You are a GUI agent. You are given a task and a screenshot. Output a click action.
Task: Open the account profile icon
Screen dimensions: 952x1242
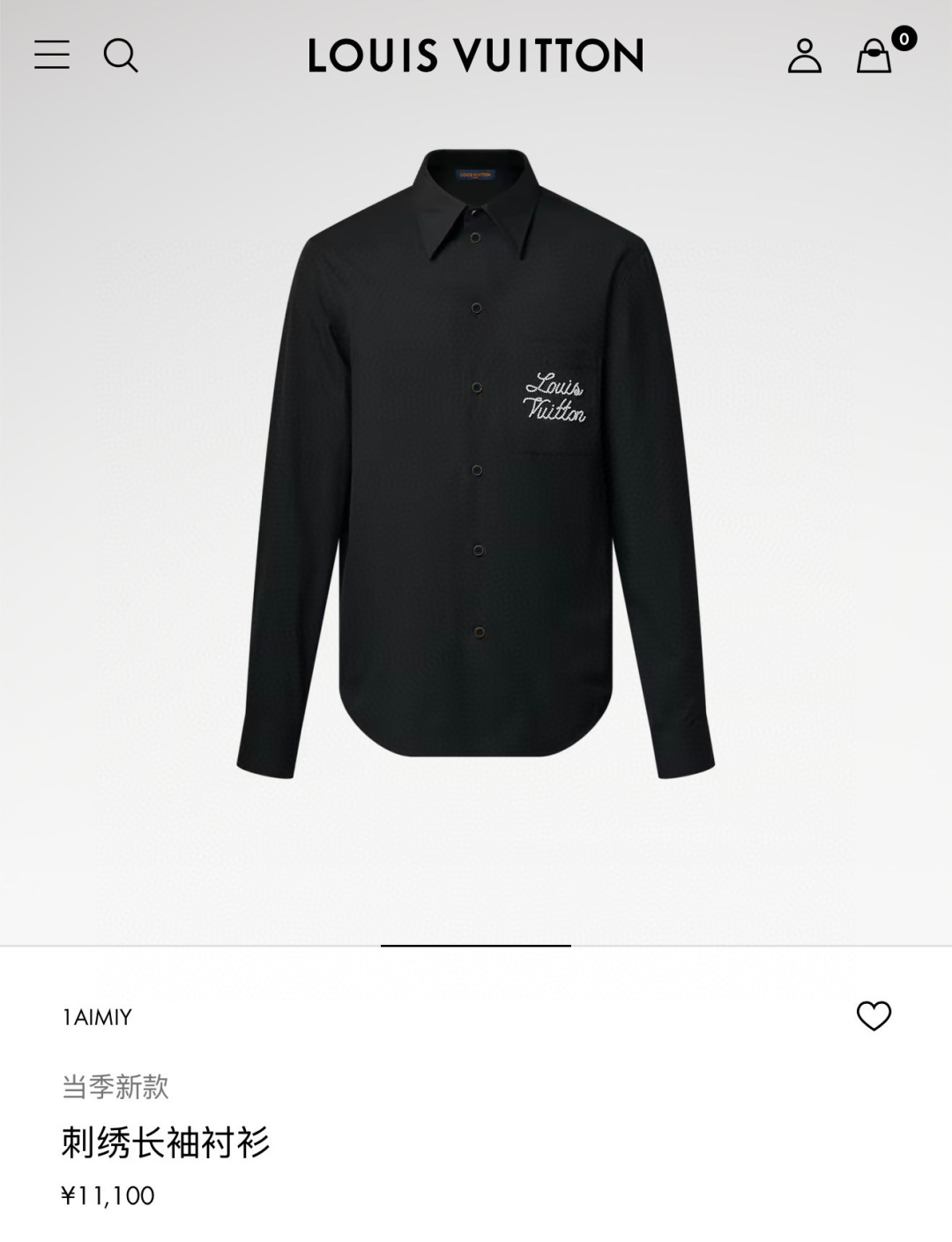(x=804, y=56)
